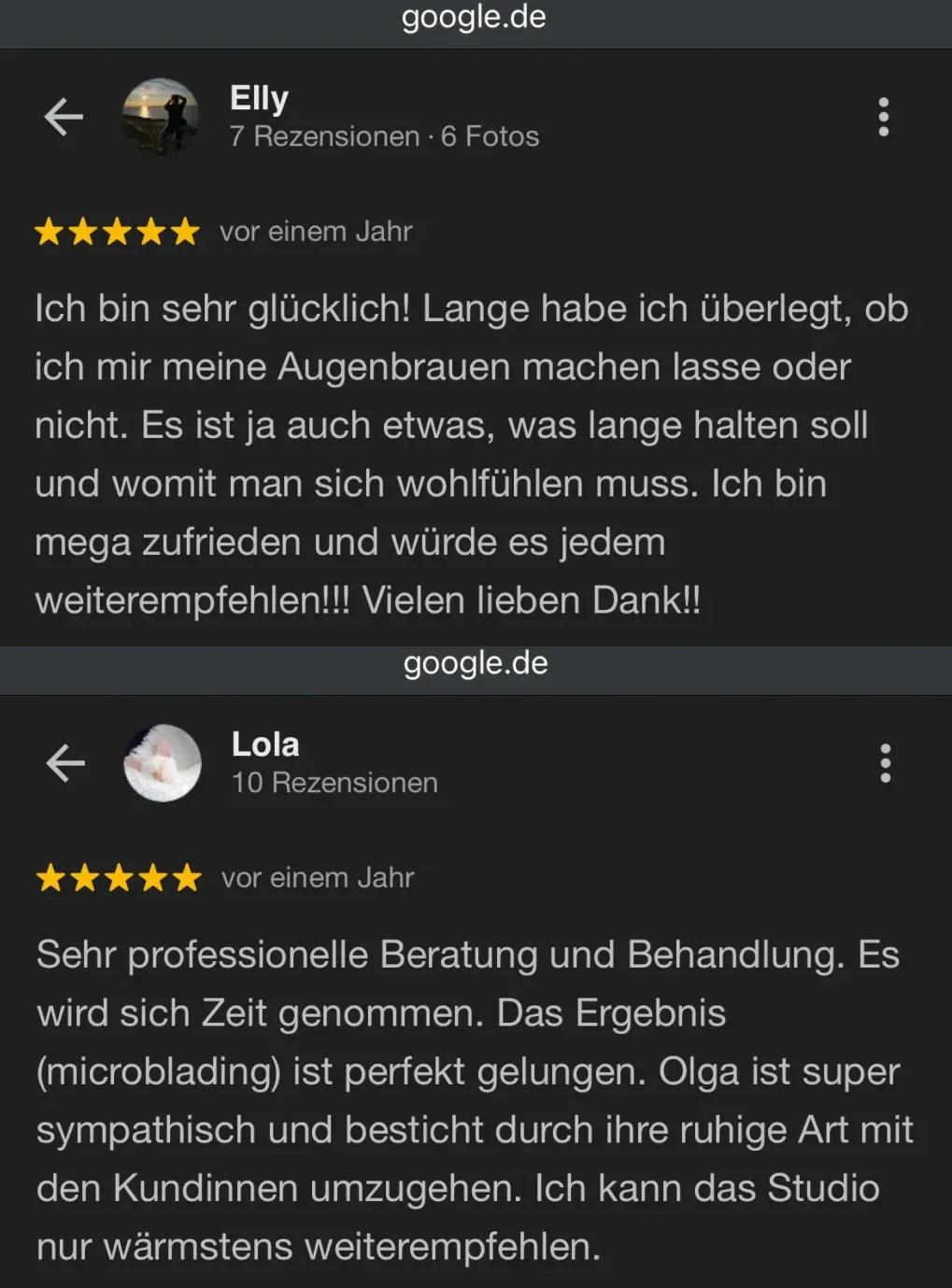The height and width of the screenshot is (1288, 952).
Task: Tap the lower google.de address bar
Action: click(x=476, y=665)
